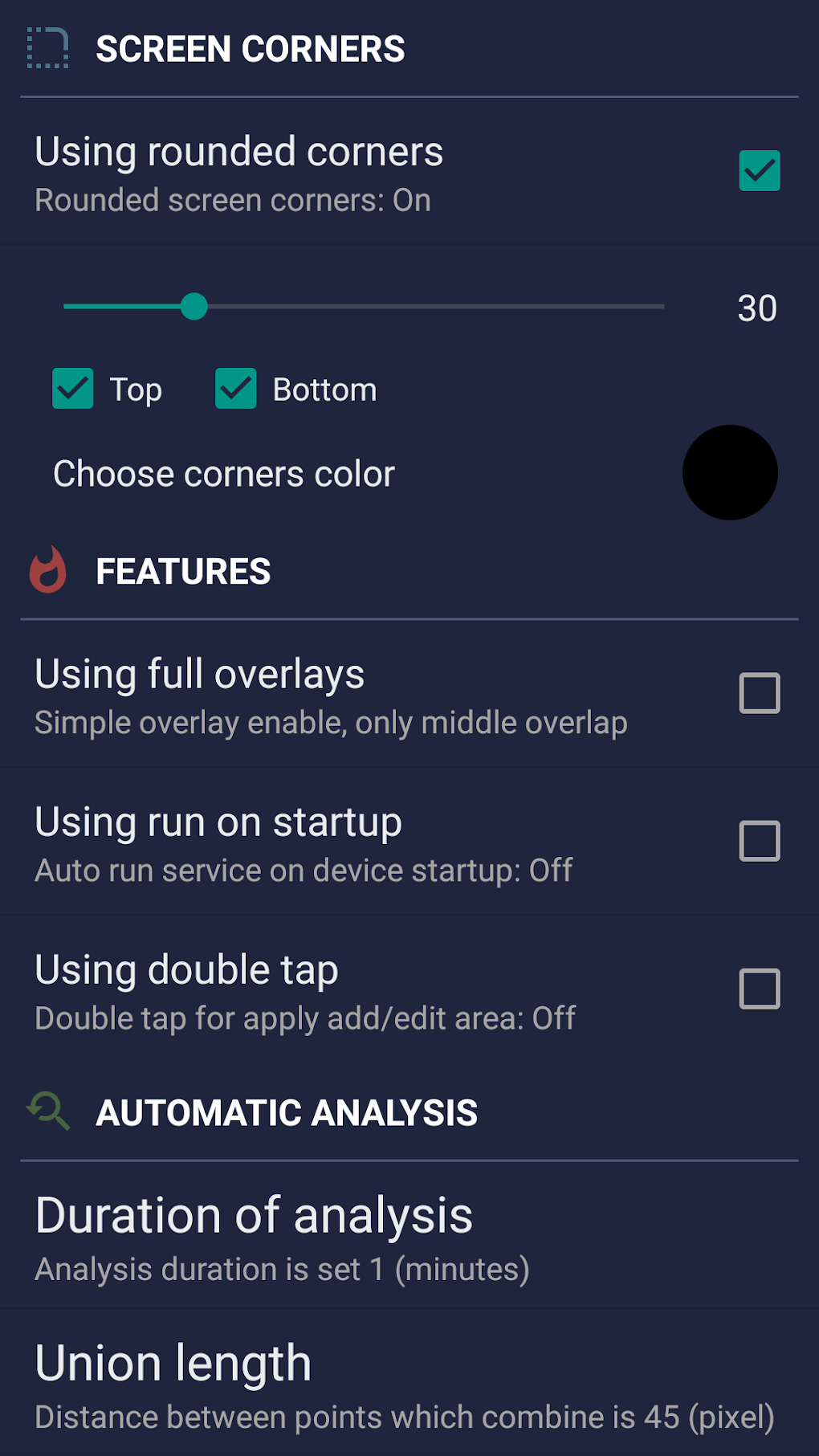Uncheck the Top corners checkbox
The image size is (819, 1456).
tap(73, 389)
